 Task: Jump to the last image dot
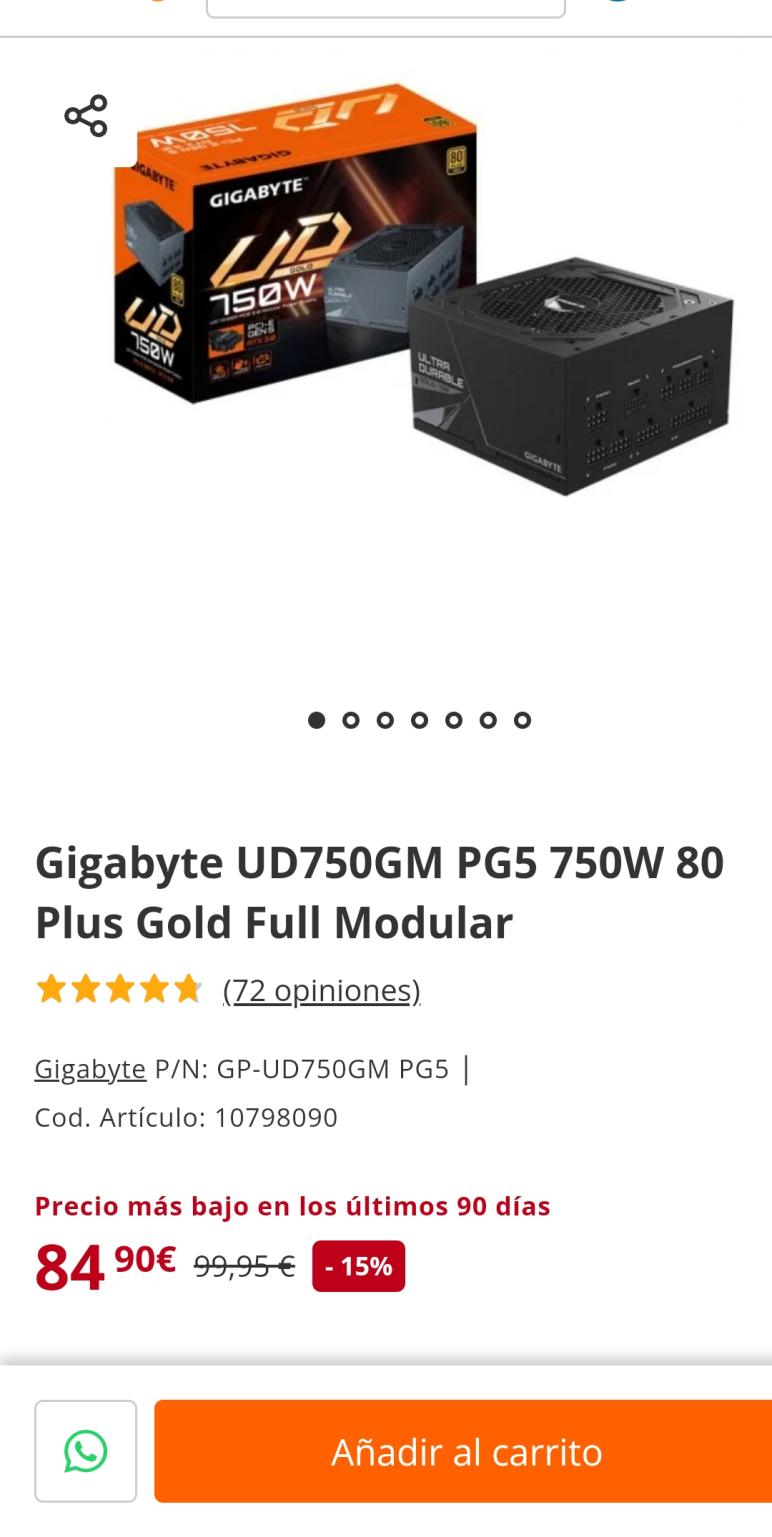click(x=522, y=720)
